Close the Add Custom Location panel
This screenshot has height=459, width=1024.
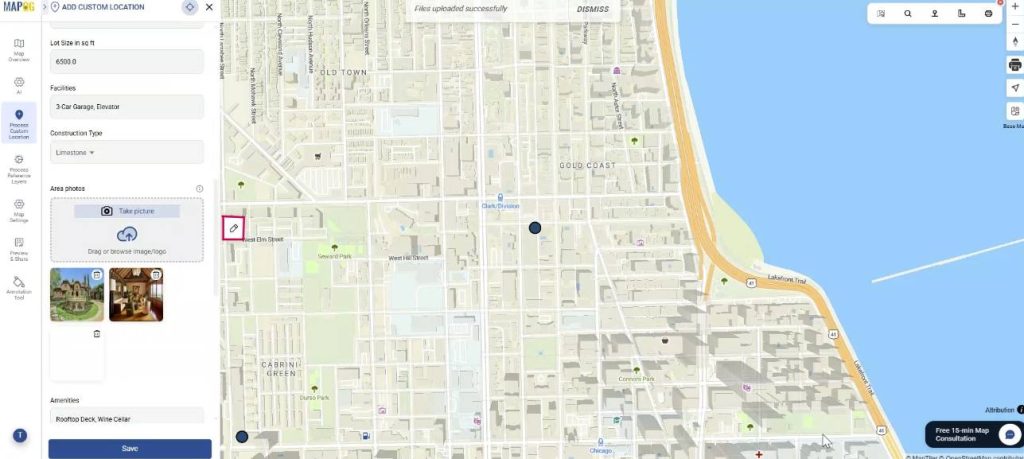click(x=209, y=7)
